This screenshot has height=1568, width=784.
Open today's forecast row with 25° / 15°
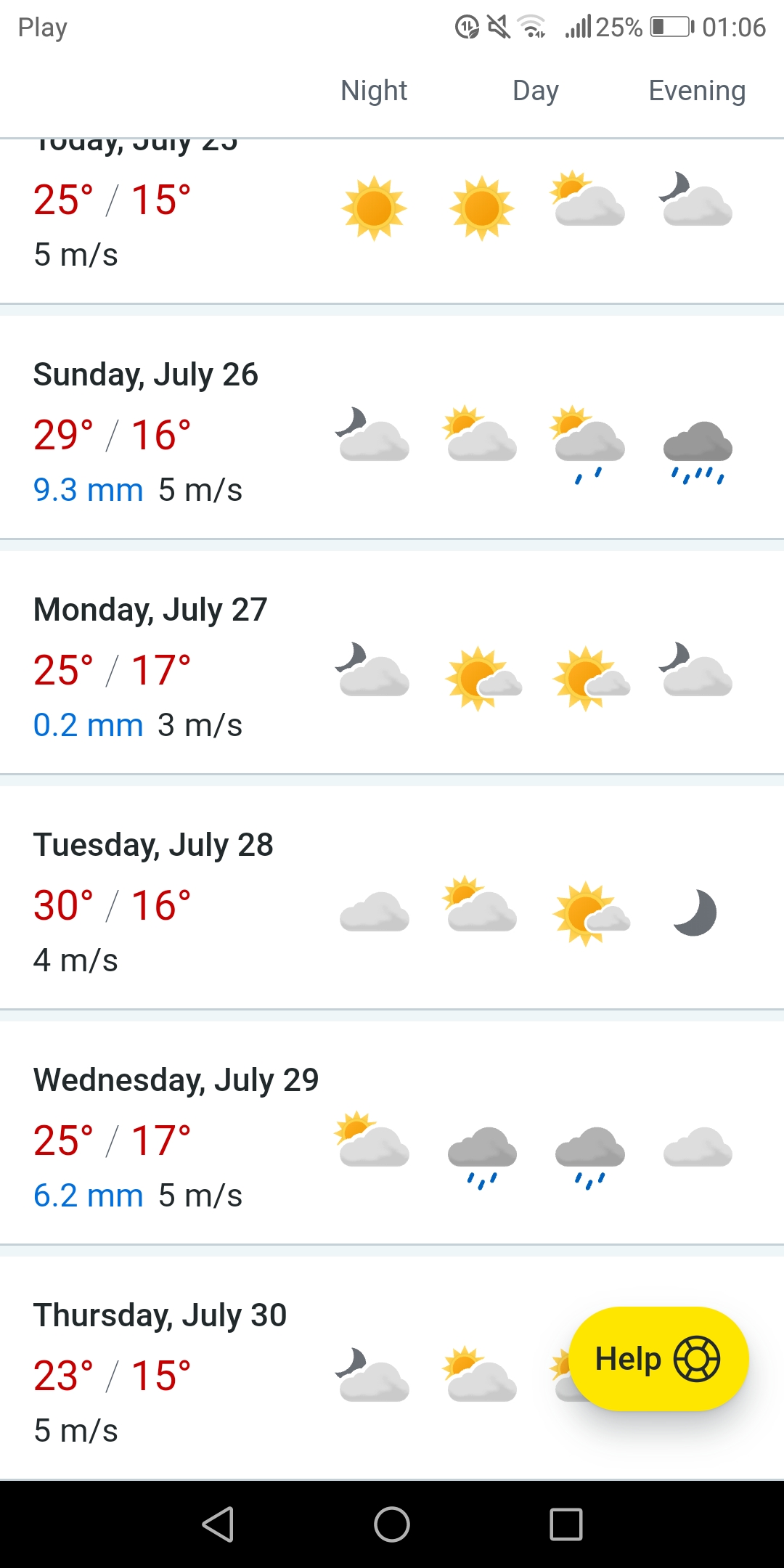click(x=392, y=218)
